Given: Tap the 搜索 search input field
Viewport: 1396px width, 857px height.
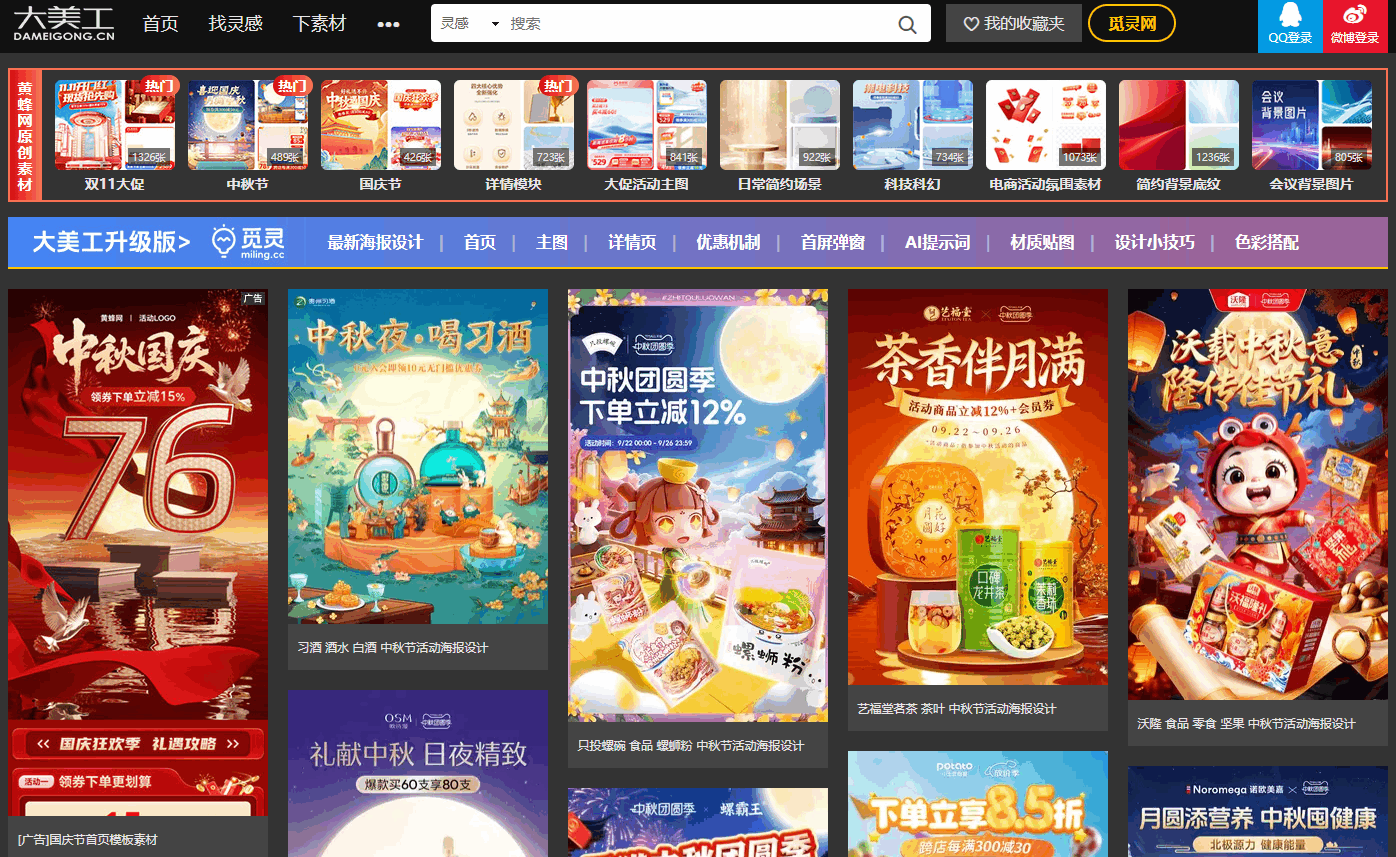Looking at the screenshot, I should (x=690, y=24).
